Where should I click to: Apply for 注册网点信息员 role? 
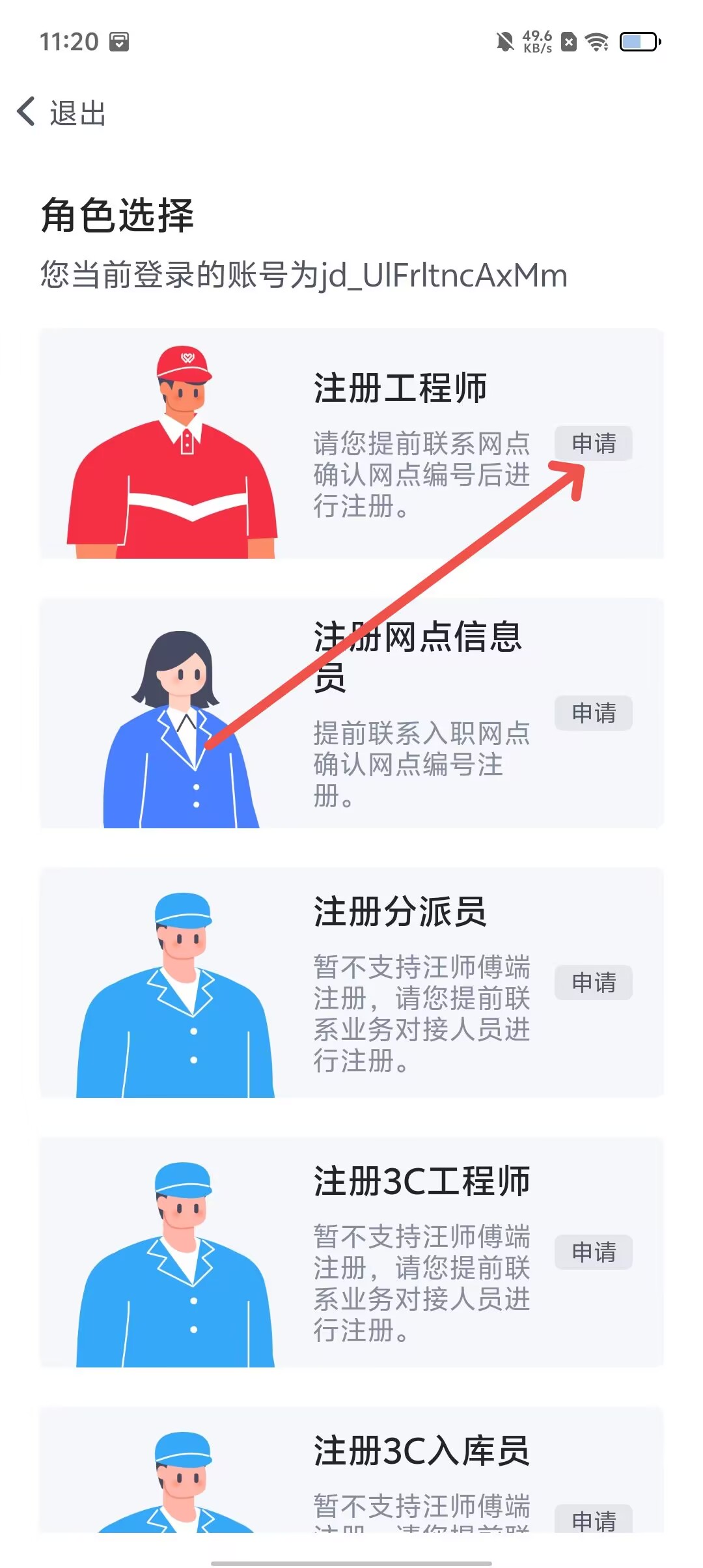(593, 713)
